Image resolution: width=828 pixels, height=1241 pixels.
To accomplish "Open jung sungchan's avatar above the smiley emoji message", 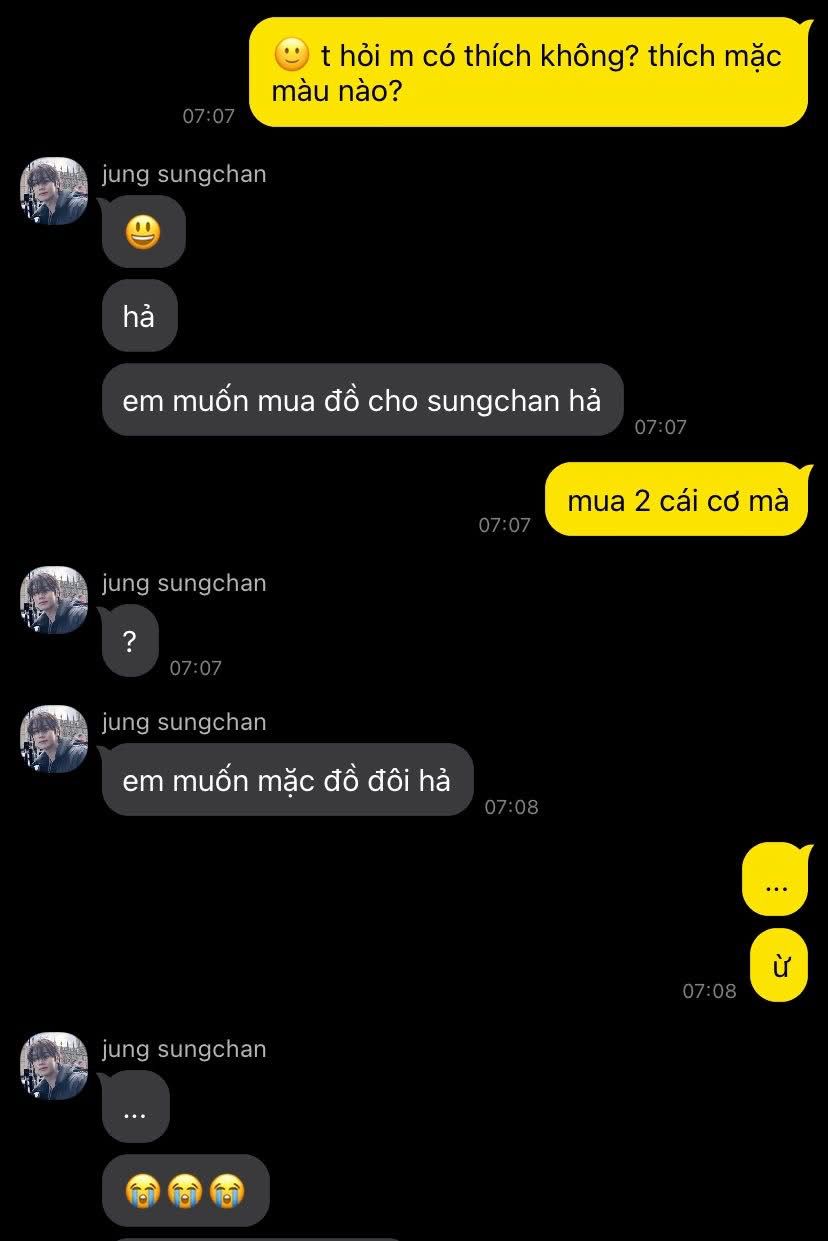I will tap(54, 191).
